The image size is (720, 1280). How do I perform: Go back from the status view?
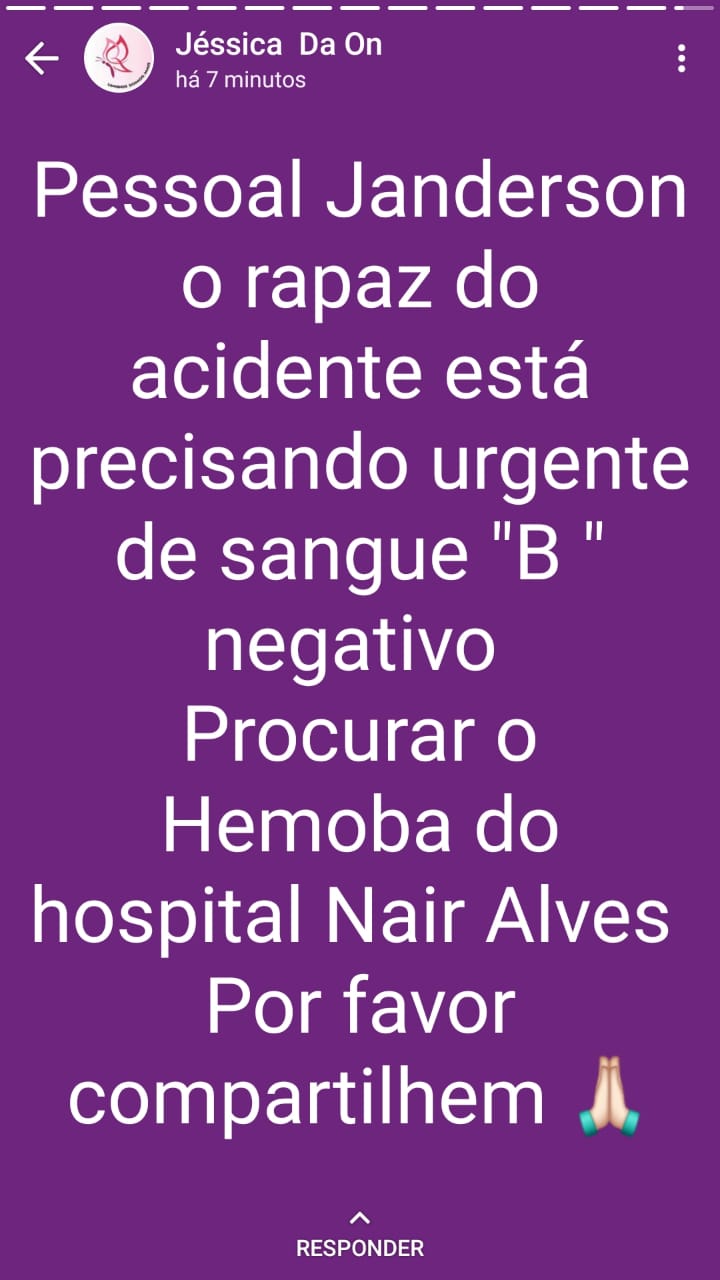41,59
